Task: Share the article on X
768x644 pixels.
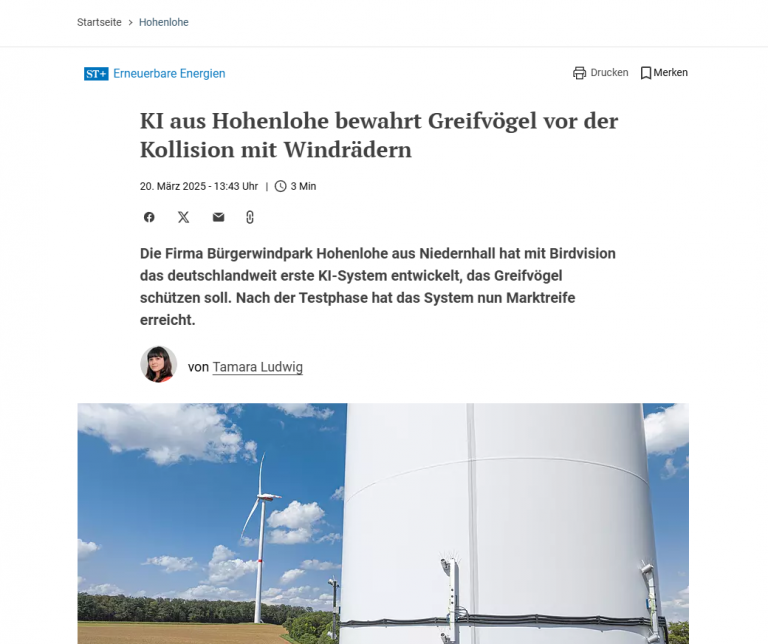Action: tap(183, 217)
